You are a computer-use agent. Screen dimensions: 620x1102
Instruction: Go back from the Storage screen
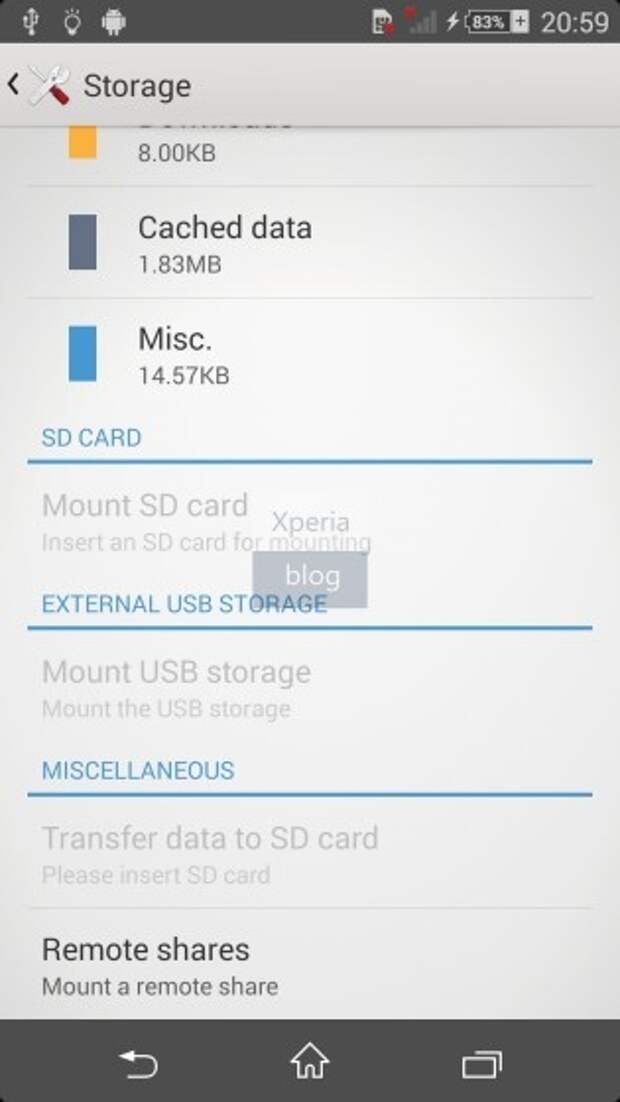coord(39,86)
